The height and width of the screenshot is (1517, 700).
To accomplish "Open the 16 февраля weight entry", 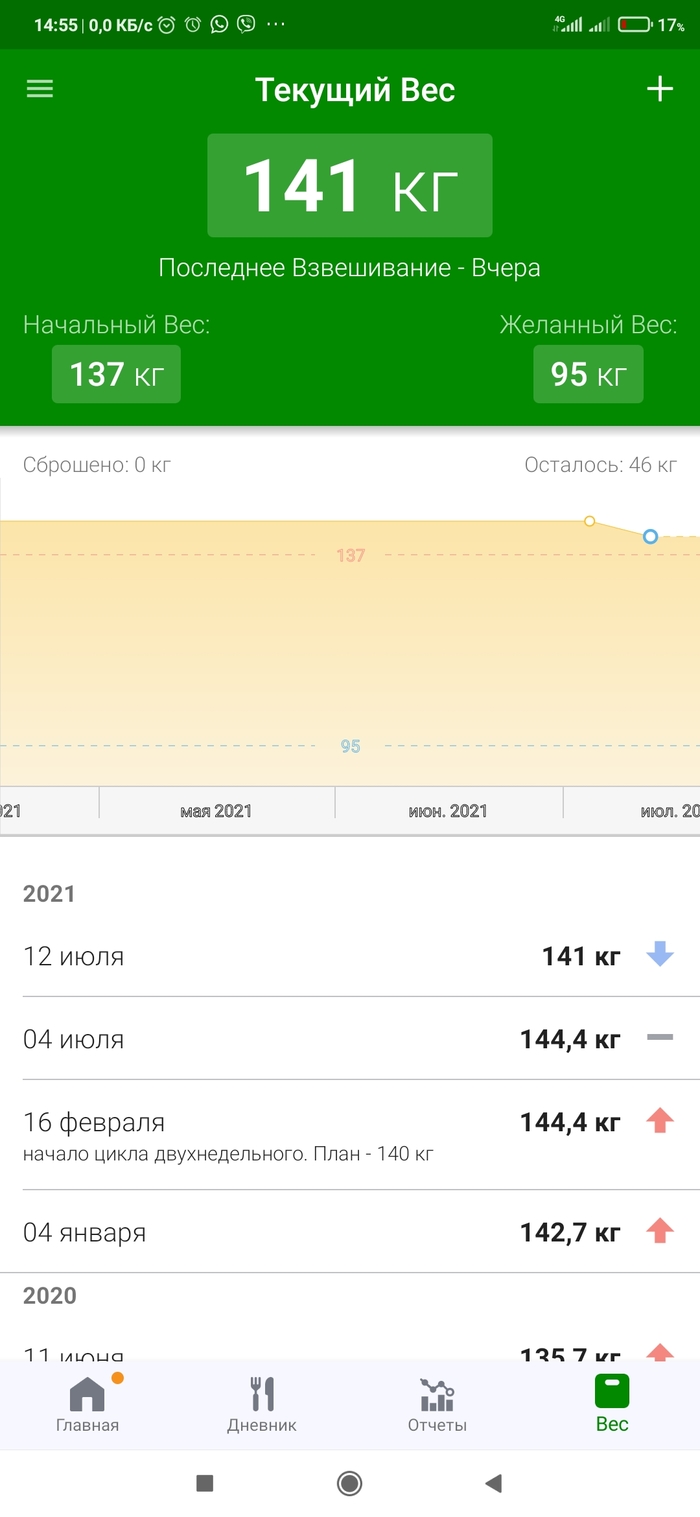I will tap(350, 1135).
